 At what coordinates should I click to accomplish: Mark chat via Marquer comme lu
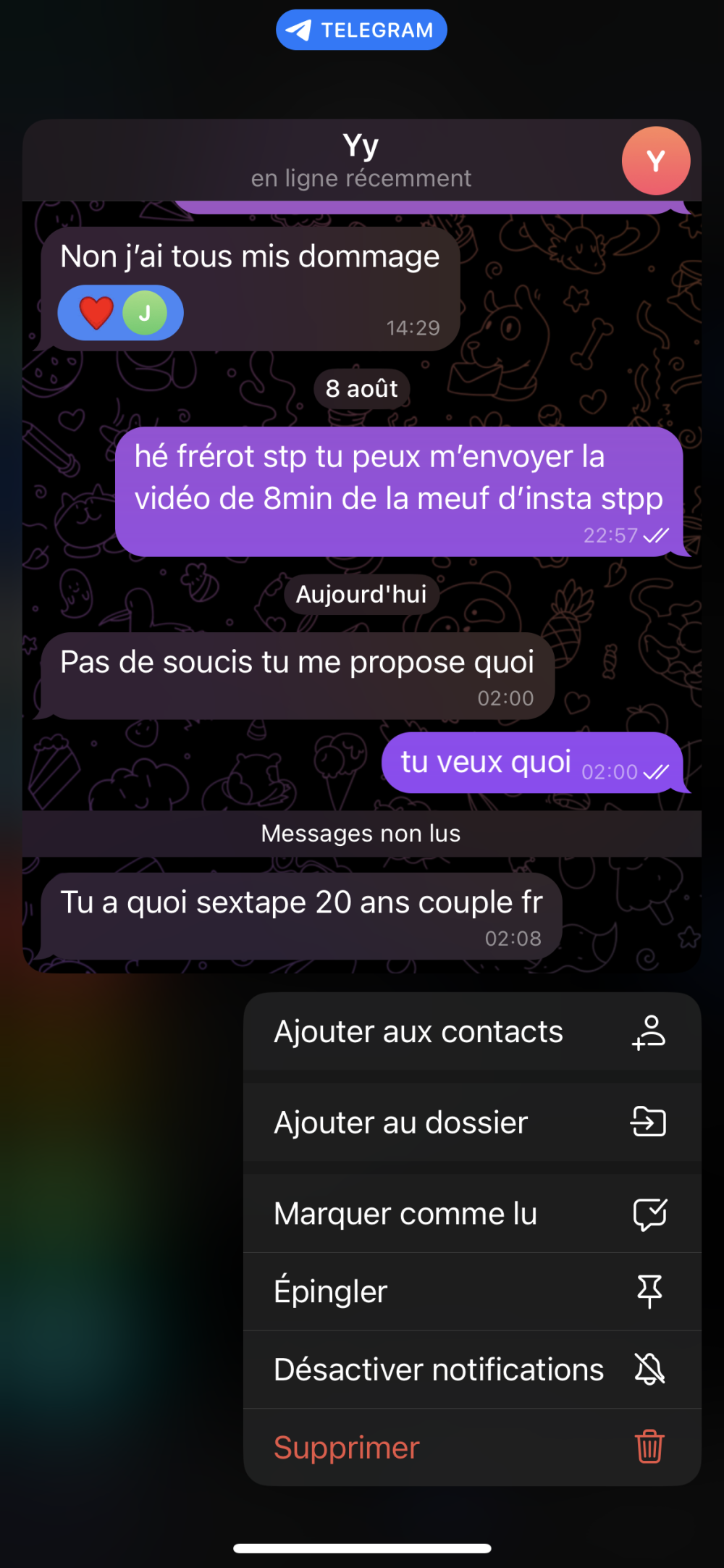click(471, 1214)
